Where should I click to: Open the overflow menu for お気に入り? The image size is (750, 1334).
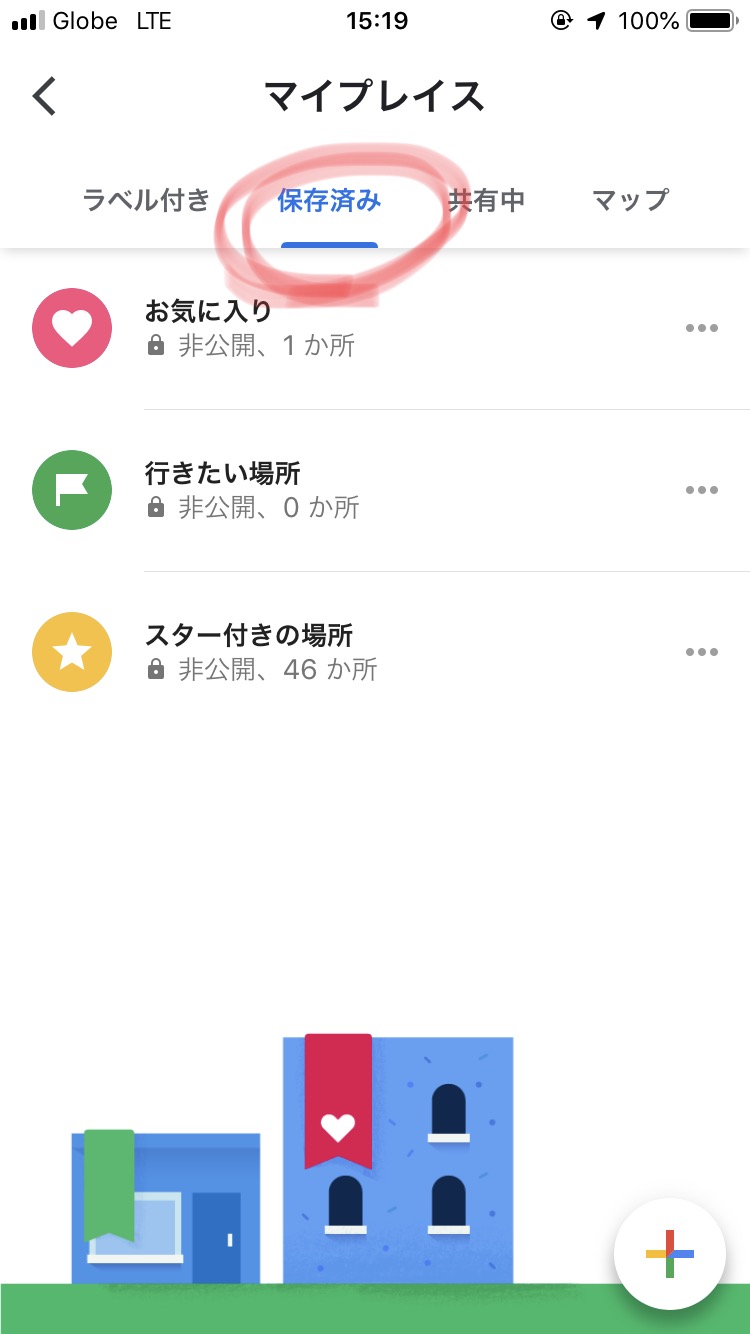pyautogui.click(x=702, y=327)
